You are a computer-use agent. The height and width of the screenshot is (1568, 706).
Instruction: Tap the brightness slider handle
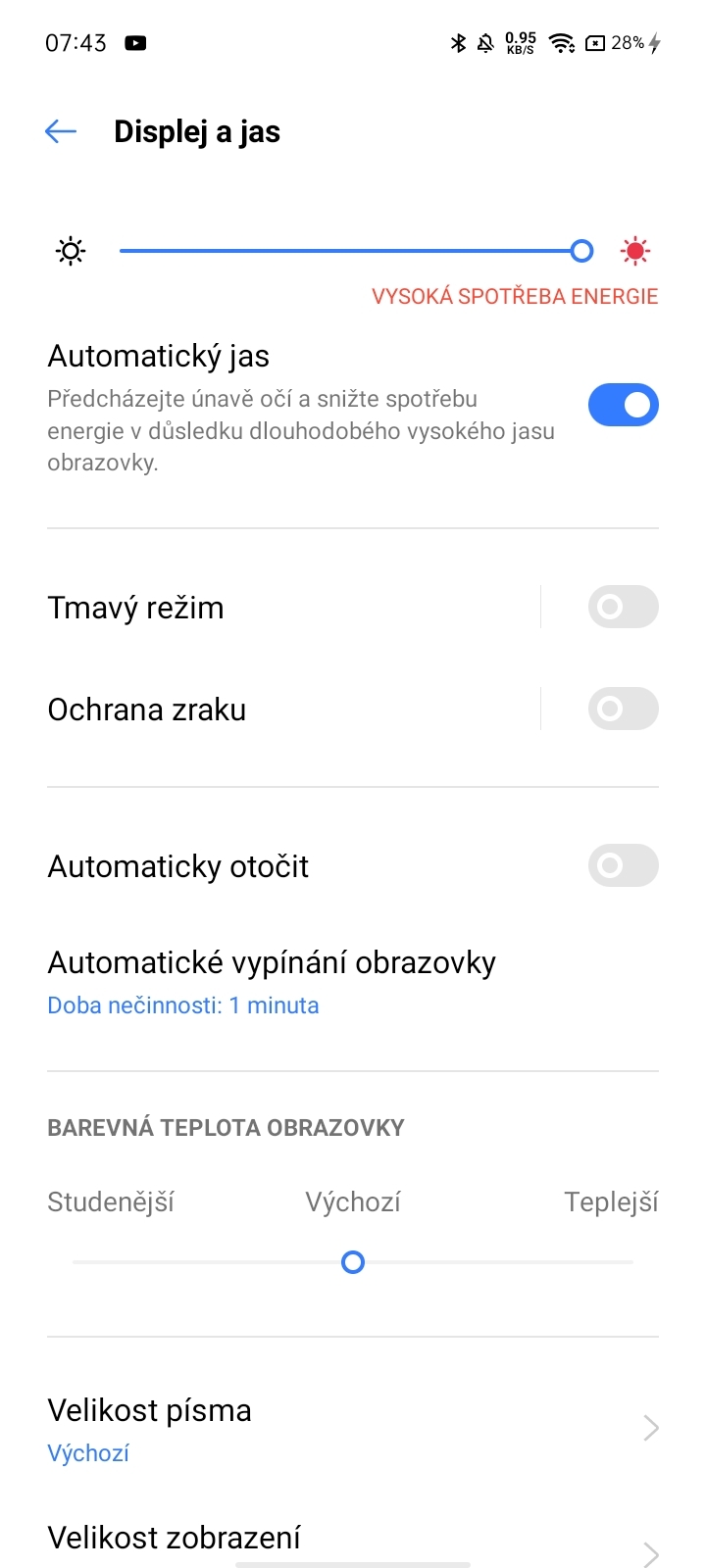coord(581,251)
